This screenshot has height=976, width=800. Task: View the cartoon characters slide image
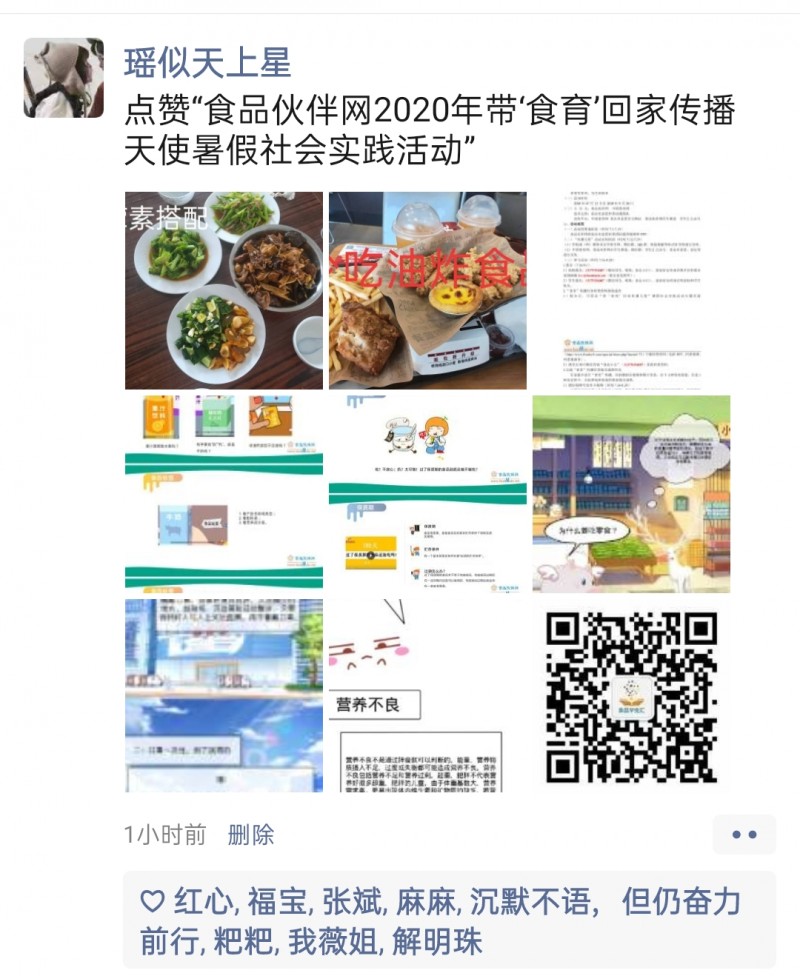428,493
